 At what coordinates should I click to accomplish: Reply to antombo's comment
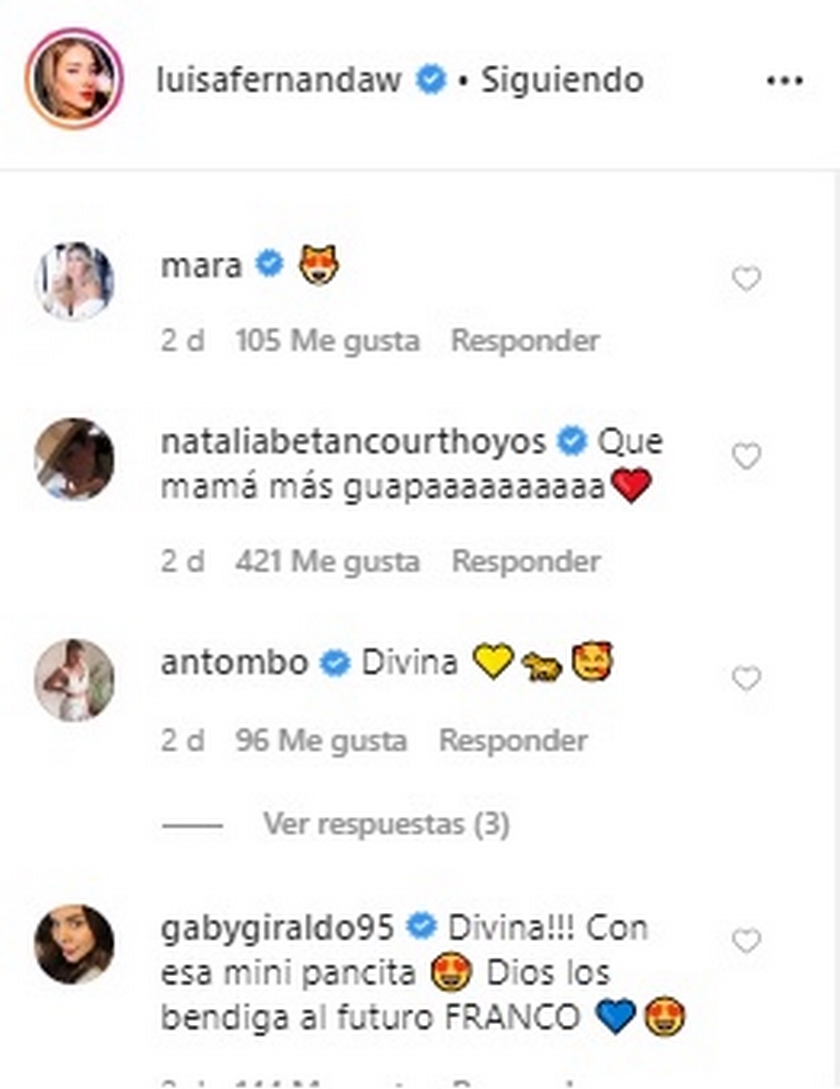click(513, 741)
